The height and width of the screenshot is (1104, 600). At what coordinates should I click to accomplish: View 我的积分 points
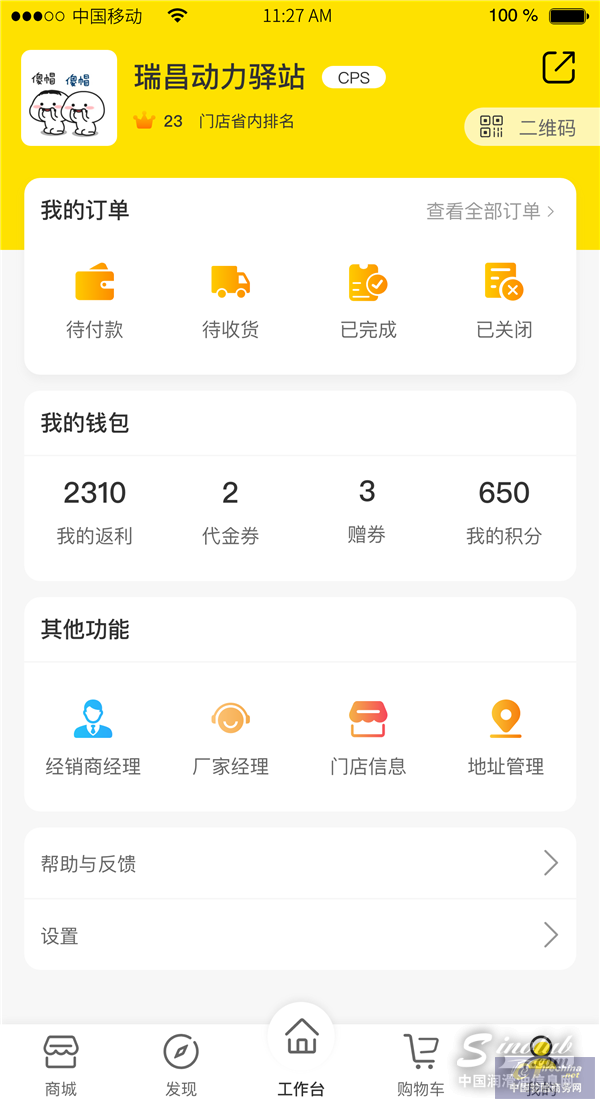504,512
